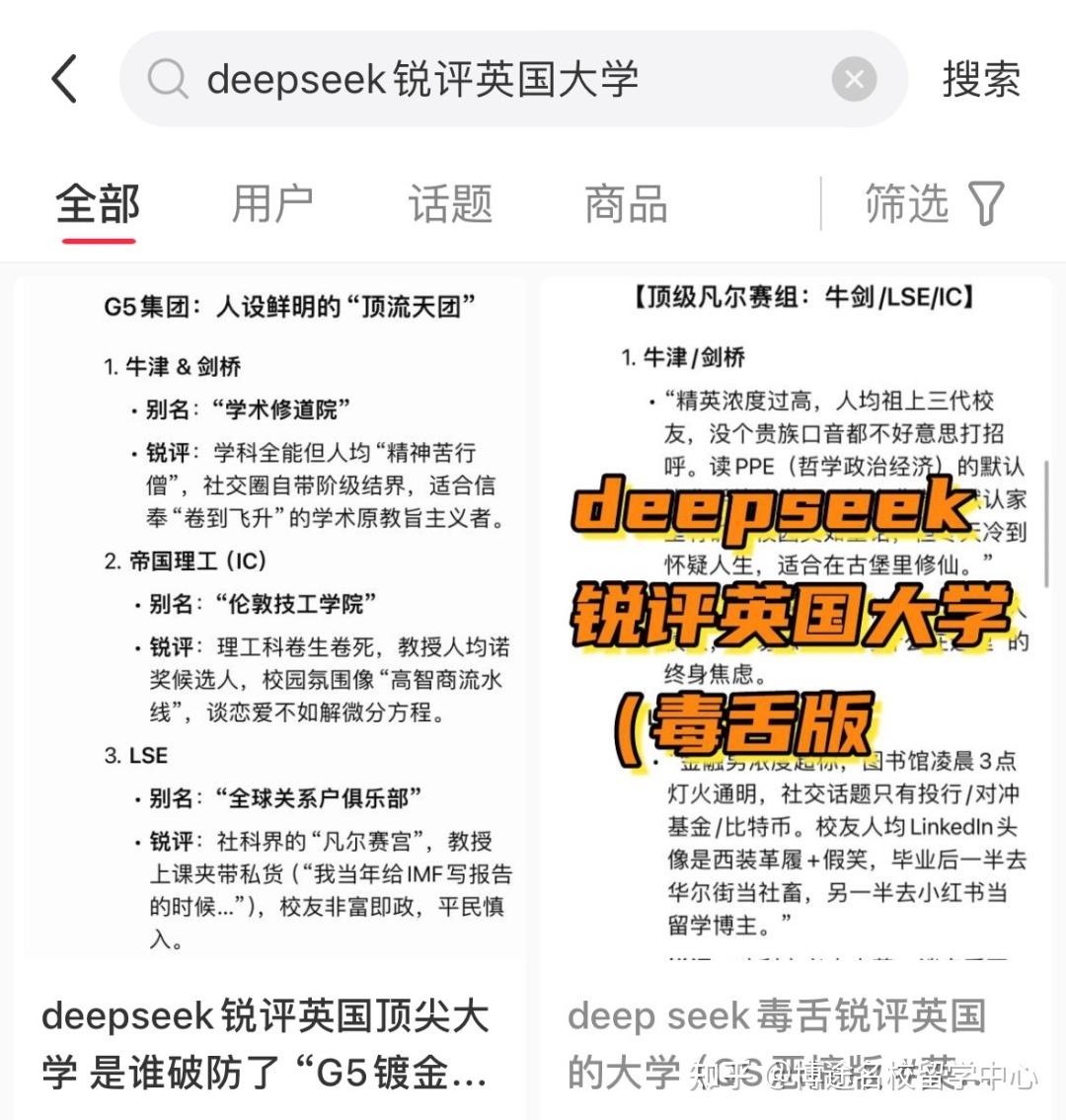Go back using the back arrow
The height and width of the screenshot is (1120, 1066).
click(x=65, y=79)
